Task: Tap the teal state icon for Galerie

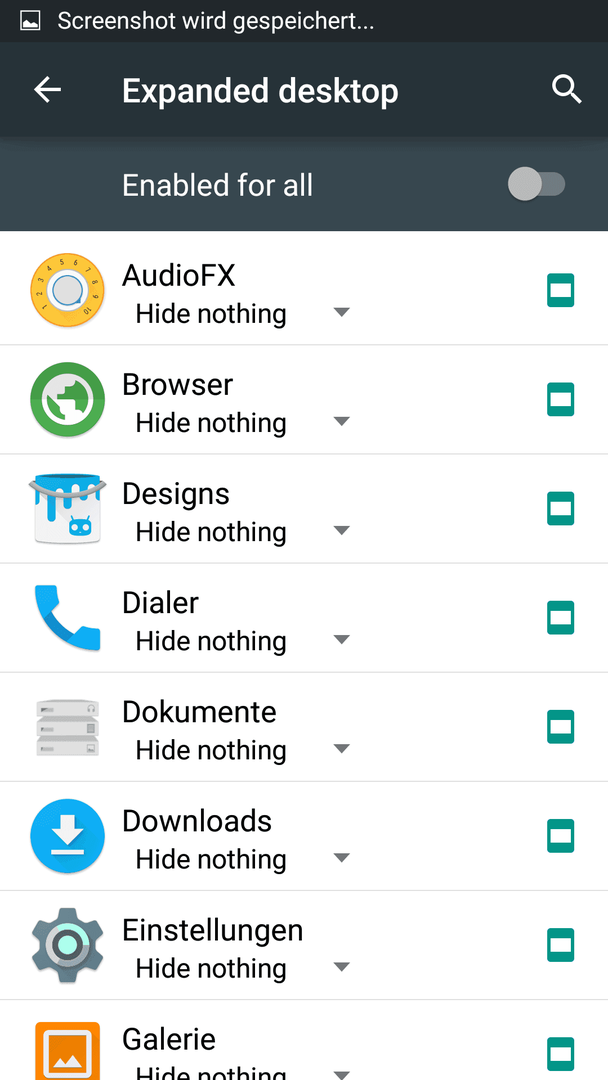Action: click(560, 1055)
